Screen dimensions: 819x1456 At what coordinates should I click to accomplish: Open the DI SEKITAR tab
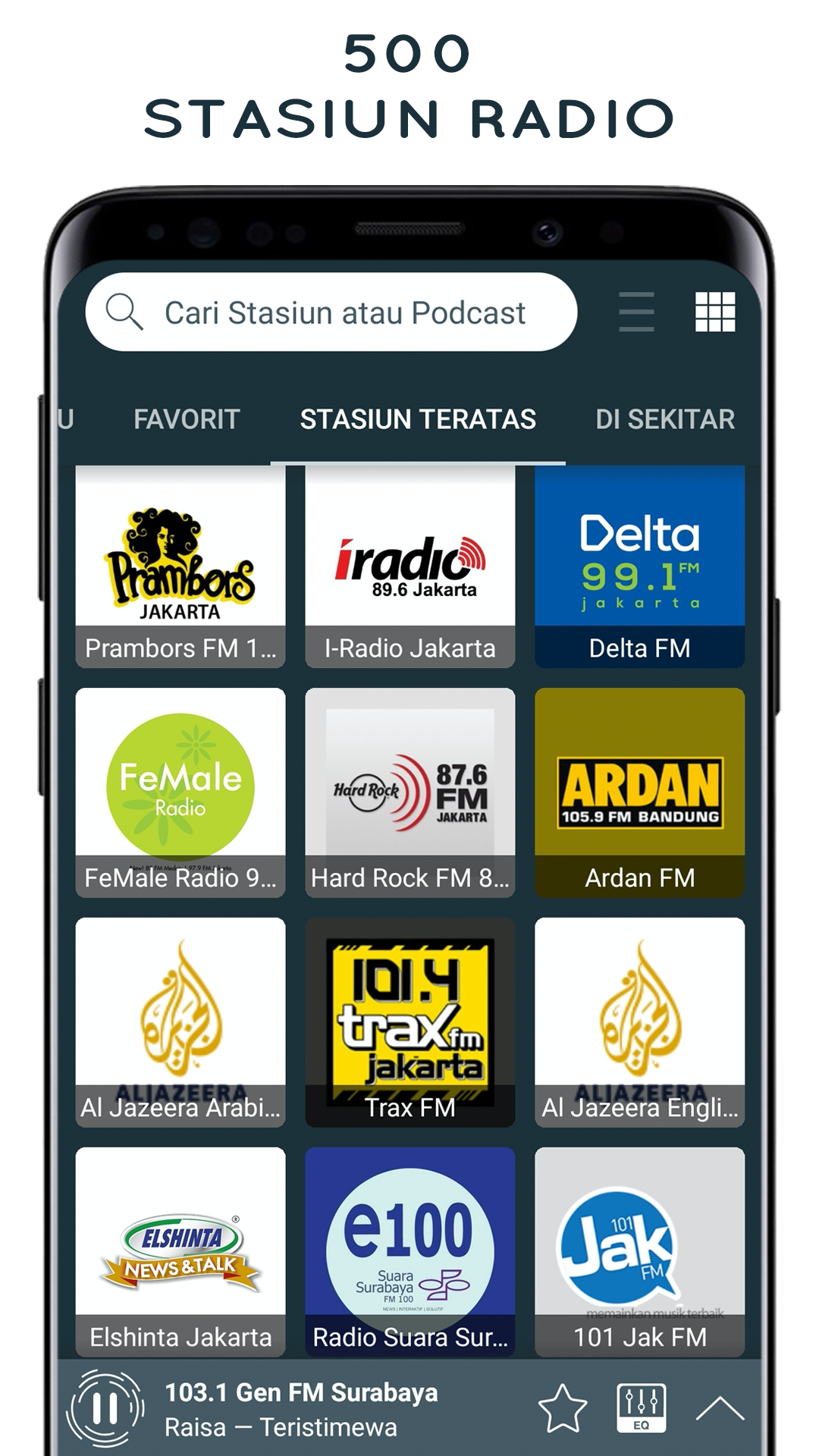[665, 418]
